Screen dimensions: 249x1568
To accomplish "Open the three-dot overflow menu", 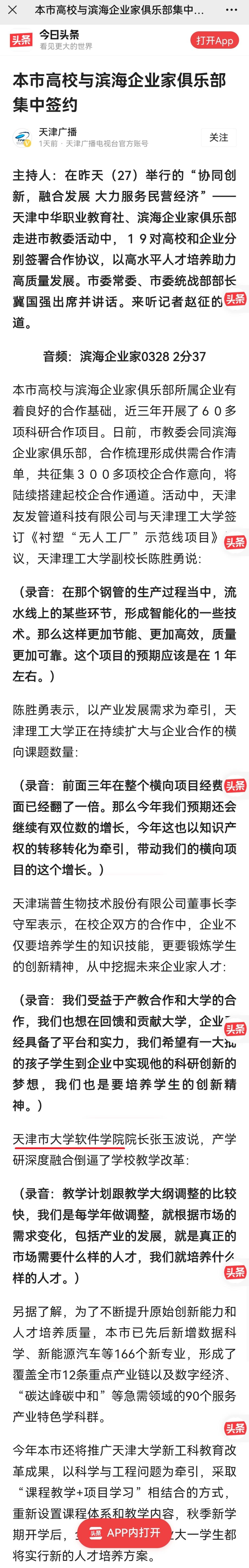I will [231, 10].
